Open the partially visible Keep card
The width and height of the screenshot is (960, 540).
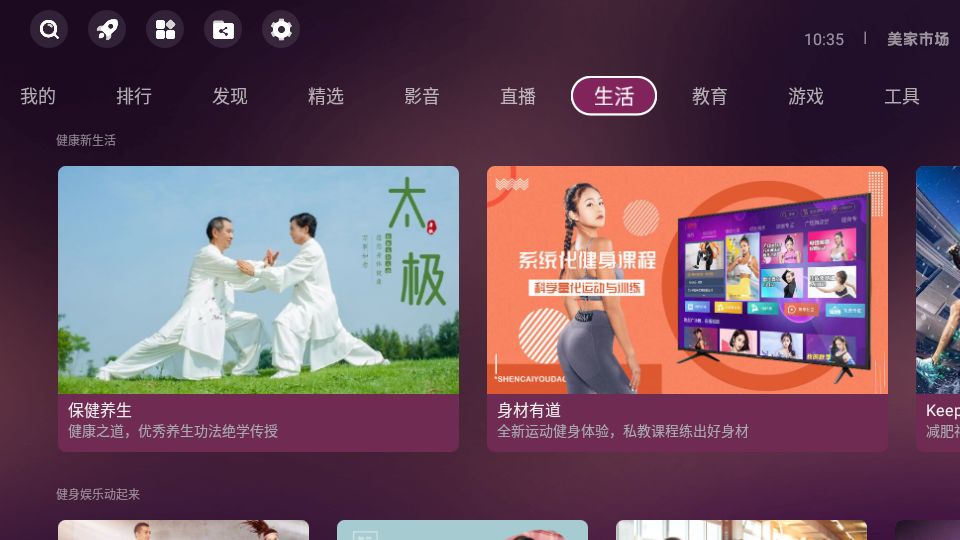click(x=938, y=308)
